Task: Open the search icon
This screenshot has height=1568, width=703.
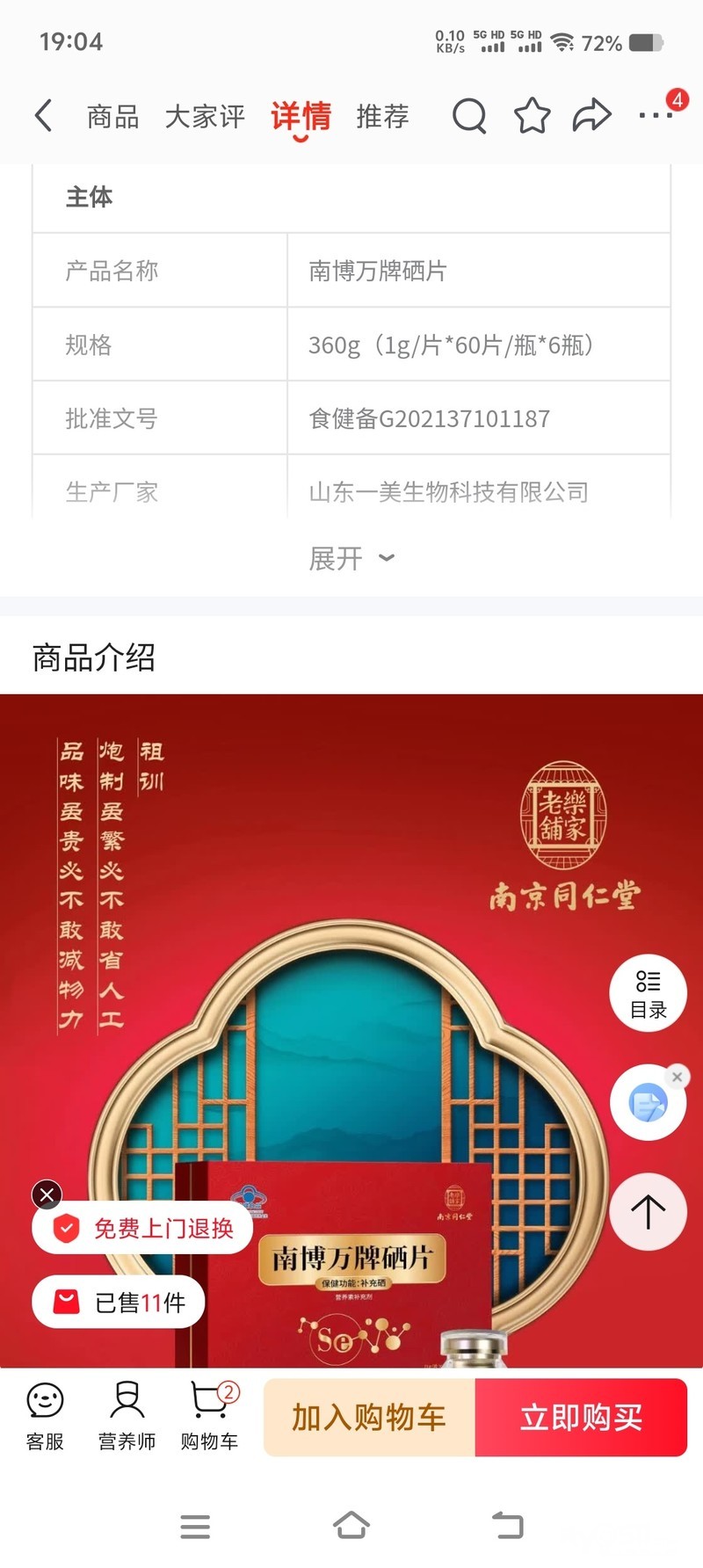Action: click(469, 116)
